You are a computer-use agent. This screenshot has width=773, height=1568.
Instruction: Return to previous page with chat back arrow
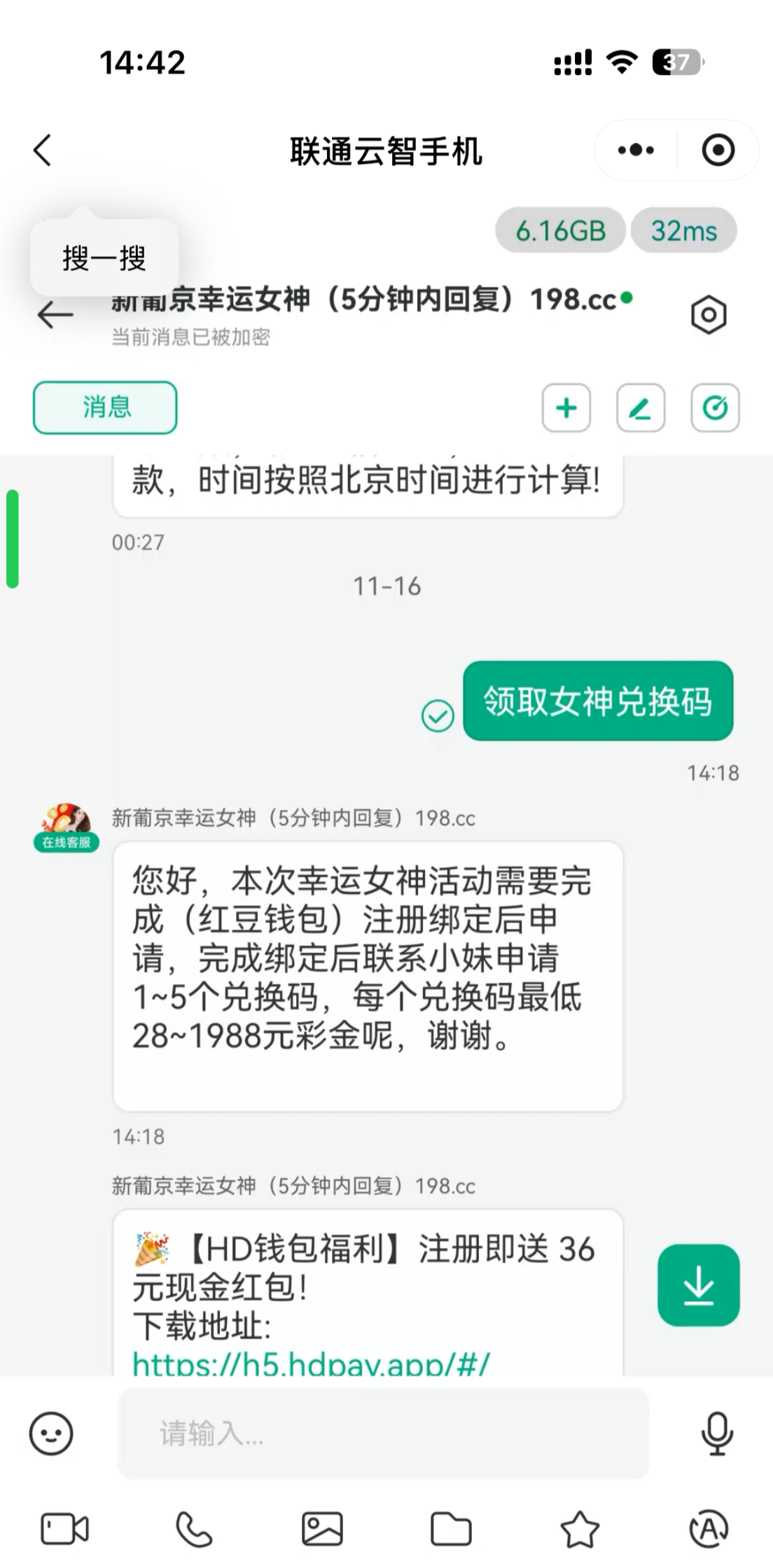(x=55, y=314)
